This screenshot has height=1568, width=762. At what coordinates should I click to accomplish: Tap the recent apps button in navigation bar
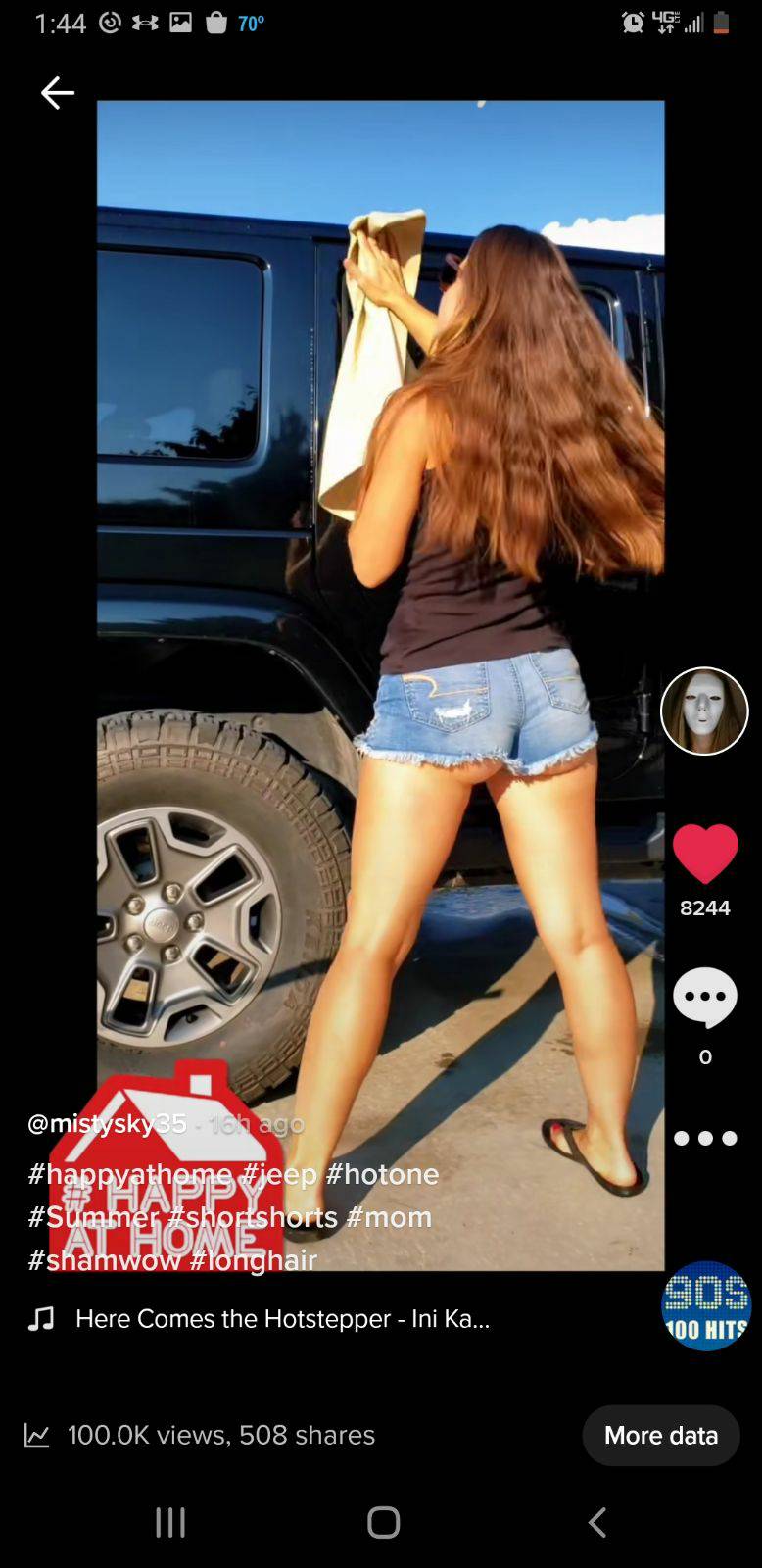click(x=169, y=1522)
